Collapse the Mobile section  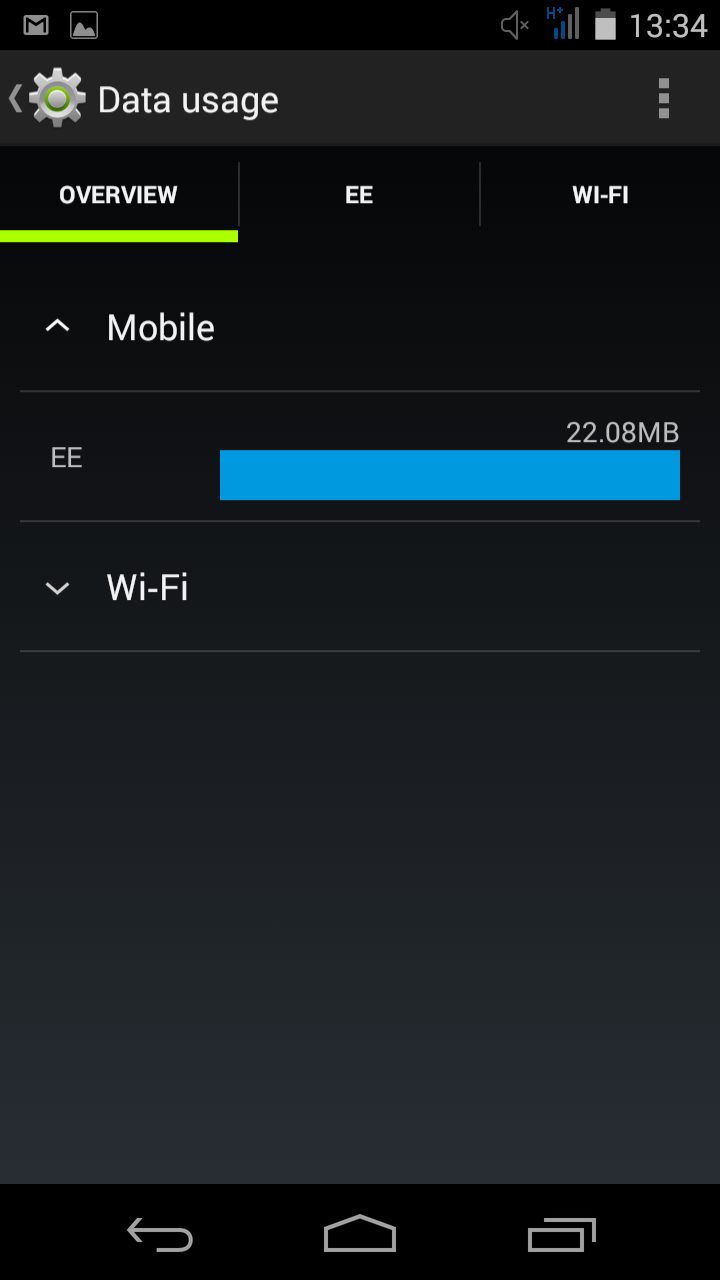[x=360, y=327]
